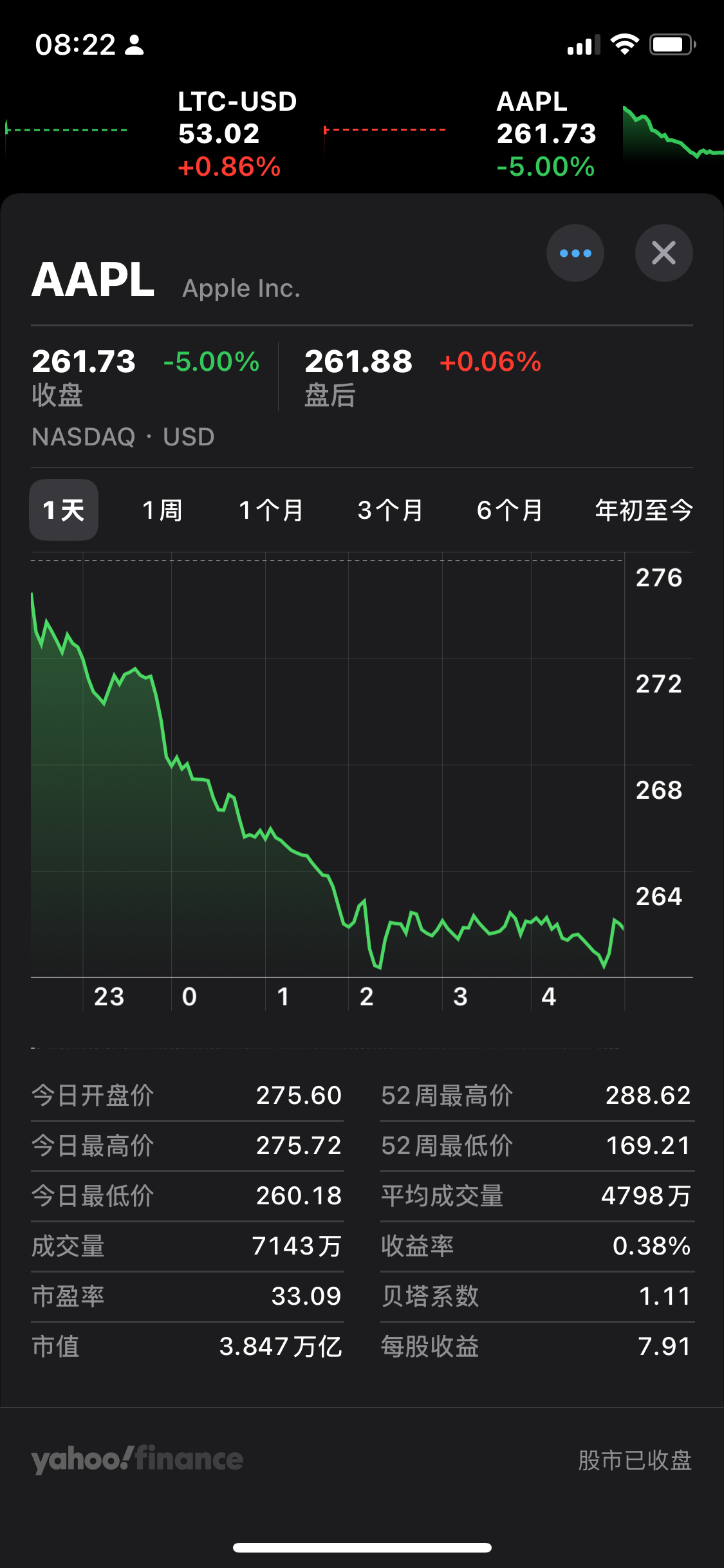Viewport: 724px width, 1568px height.
Task: Switch to the 1周 chart range
Action: (x=162, y=510)
